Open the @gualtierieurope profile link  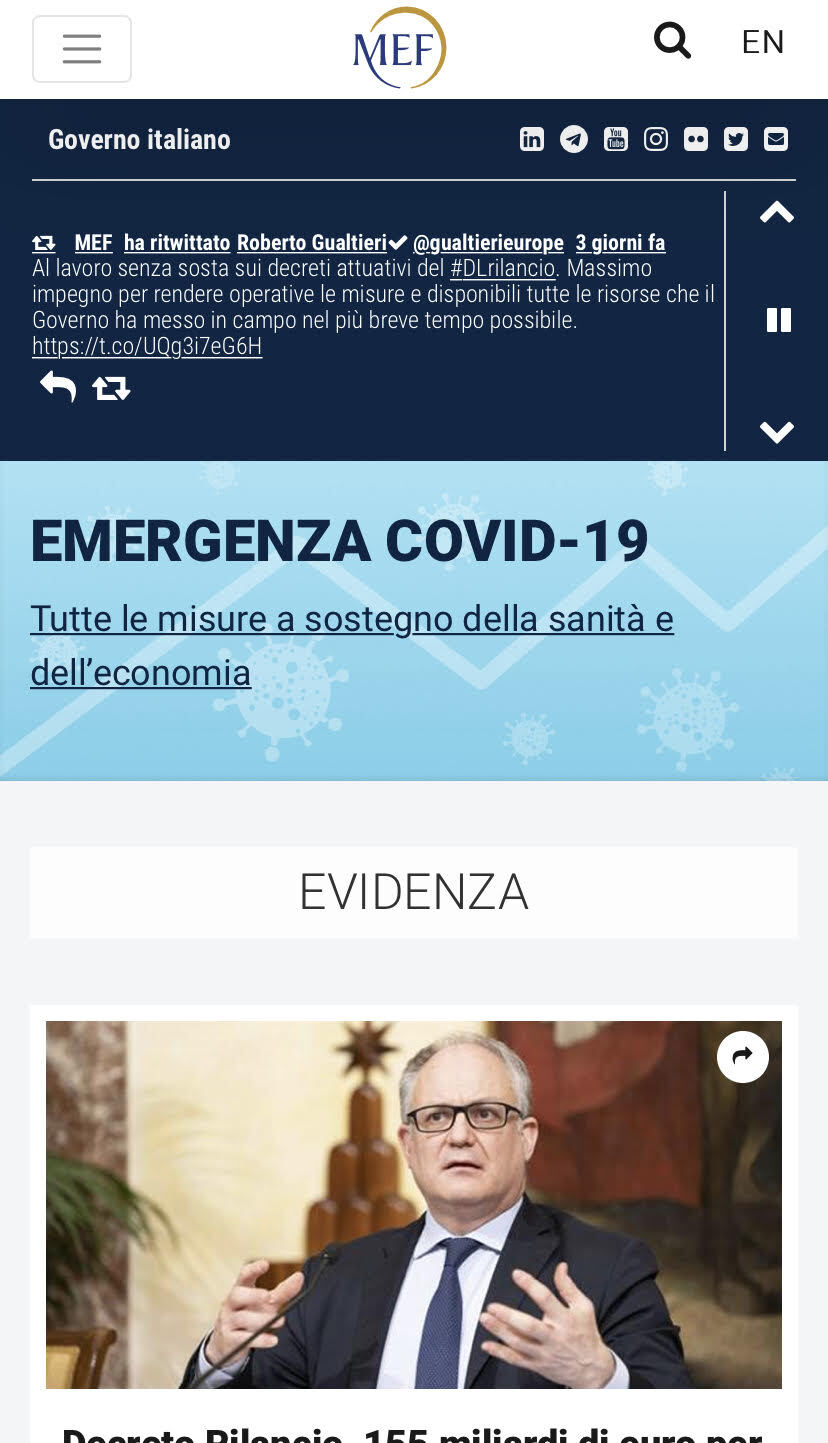pos(488,243)
